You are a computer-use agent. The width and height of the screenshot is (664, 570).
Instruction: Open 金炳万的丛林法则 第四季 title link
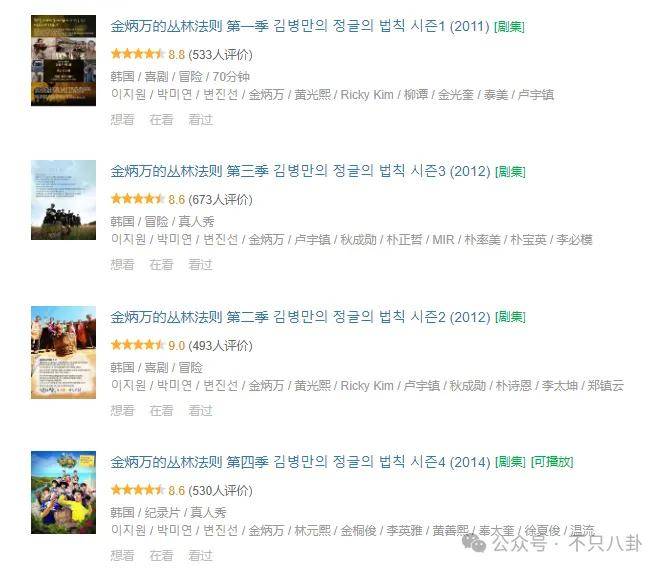(x=300, y=462)
